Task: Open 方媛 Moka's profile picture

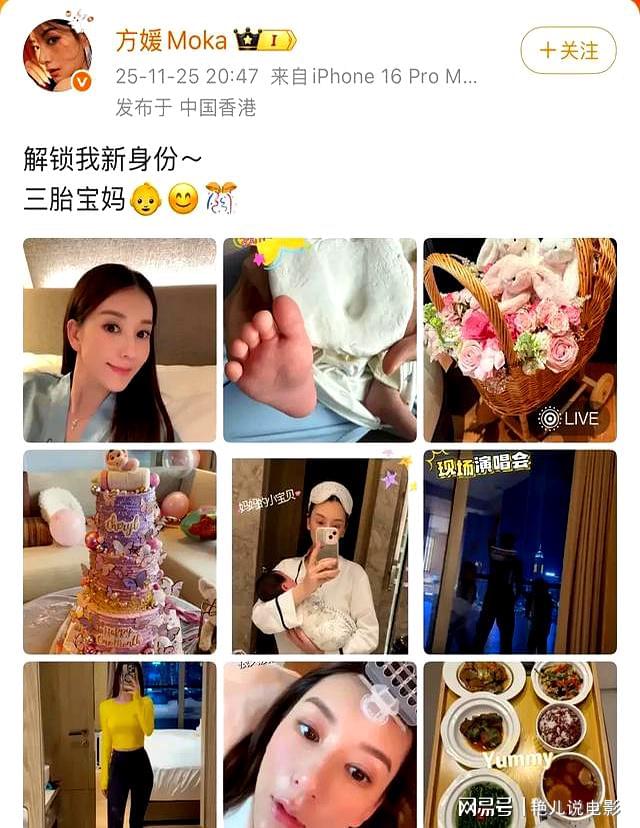Action: point(57,55)
